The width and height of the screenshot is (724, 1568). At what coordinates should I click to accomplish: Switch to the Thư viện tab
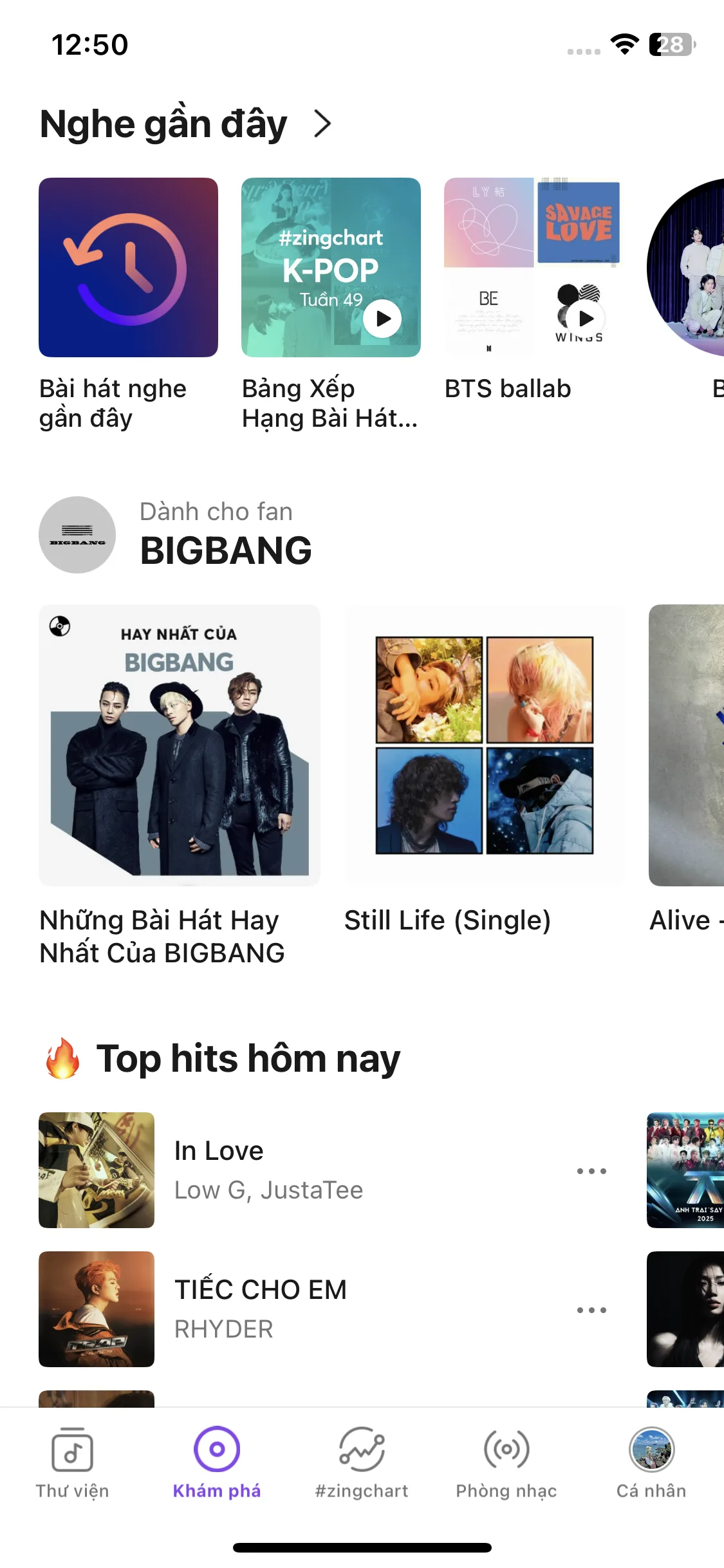point(72,1462)
